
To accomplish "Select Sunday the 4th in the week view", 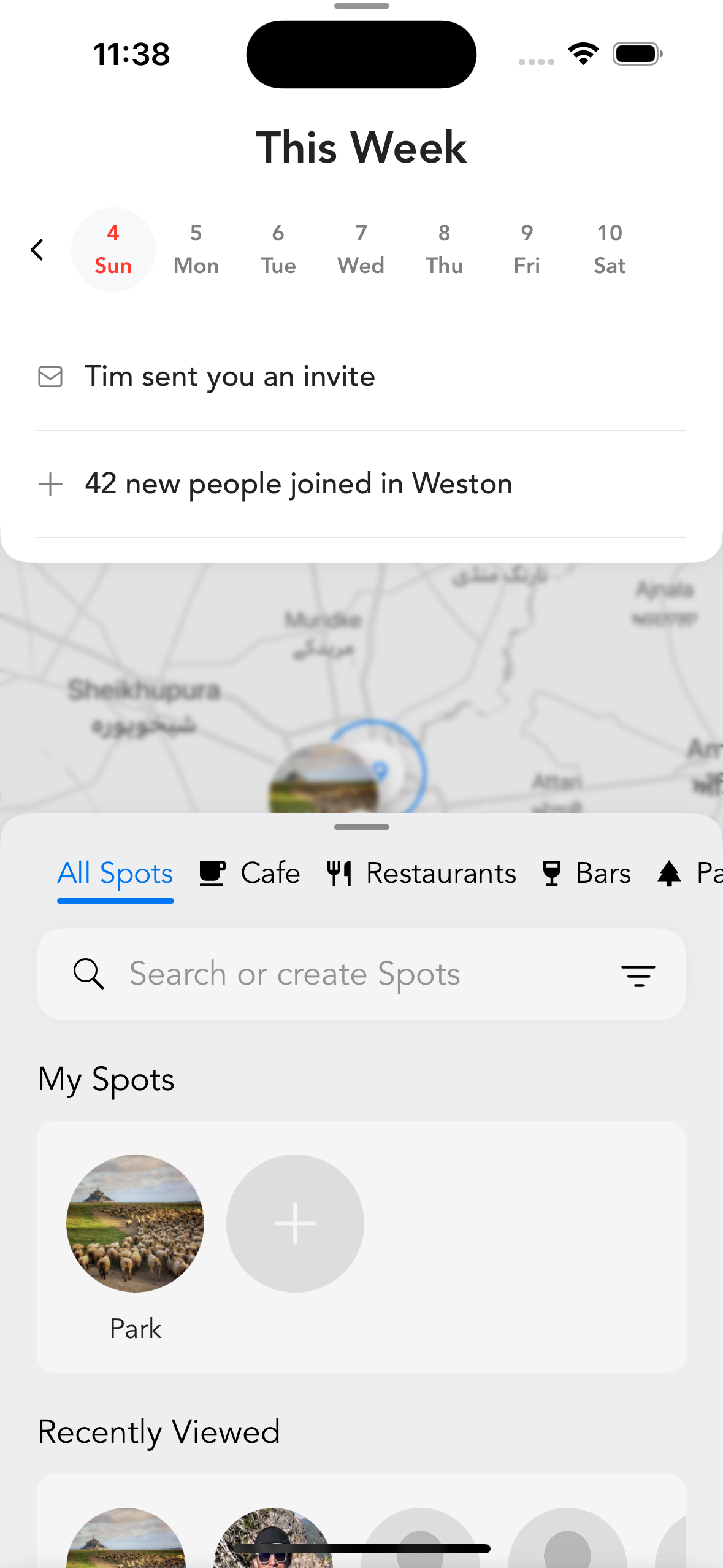I will [113, 248].
